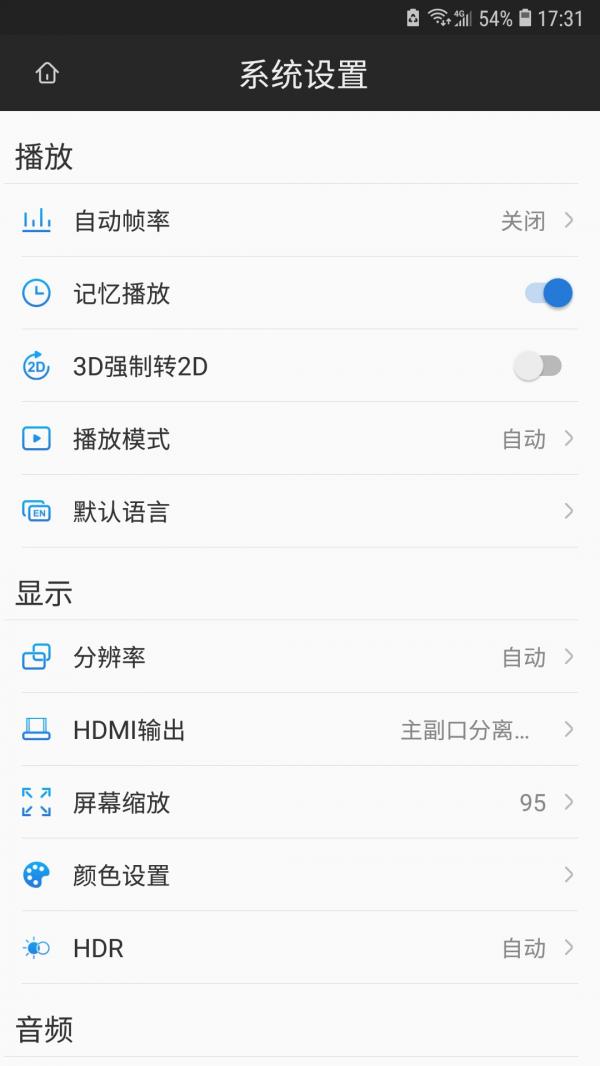Viewport: 600px width, 1066px height.
Task: Open the 播放模式 setting
Action: pos(300,439)
